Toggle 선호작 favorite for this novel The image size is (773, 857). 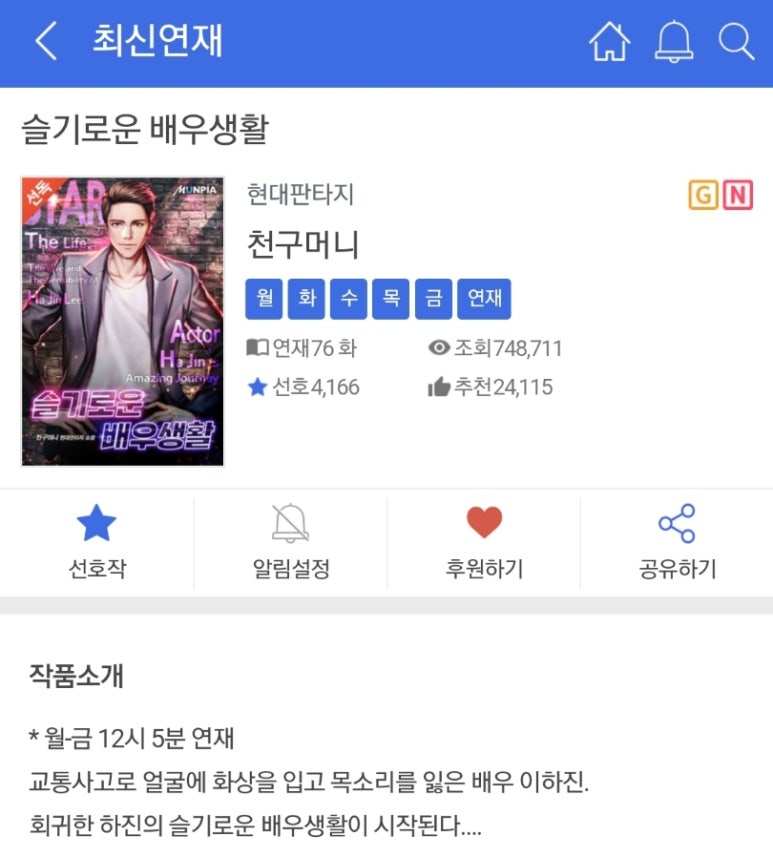click(x=95, y=542)
